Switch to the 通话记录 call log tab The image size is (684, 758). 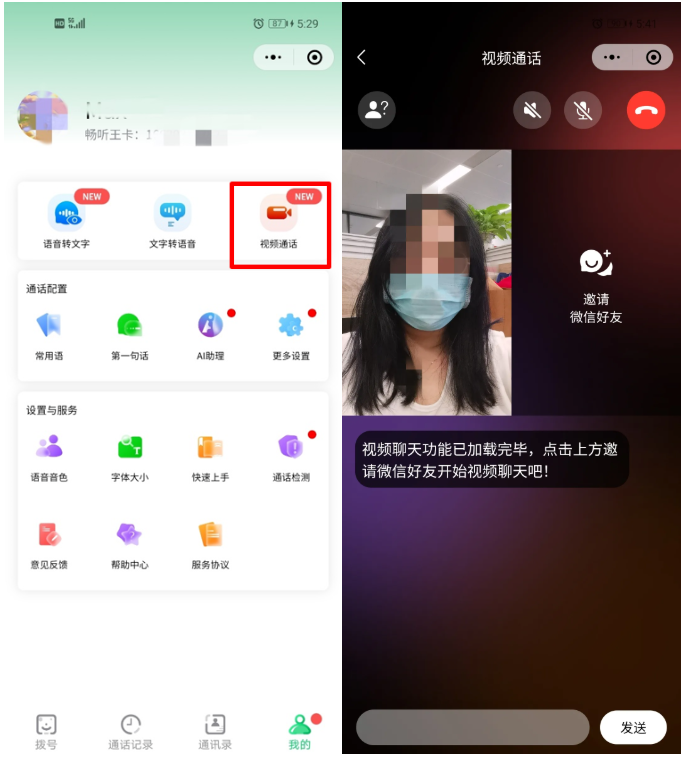click(131, 731)
